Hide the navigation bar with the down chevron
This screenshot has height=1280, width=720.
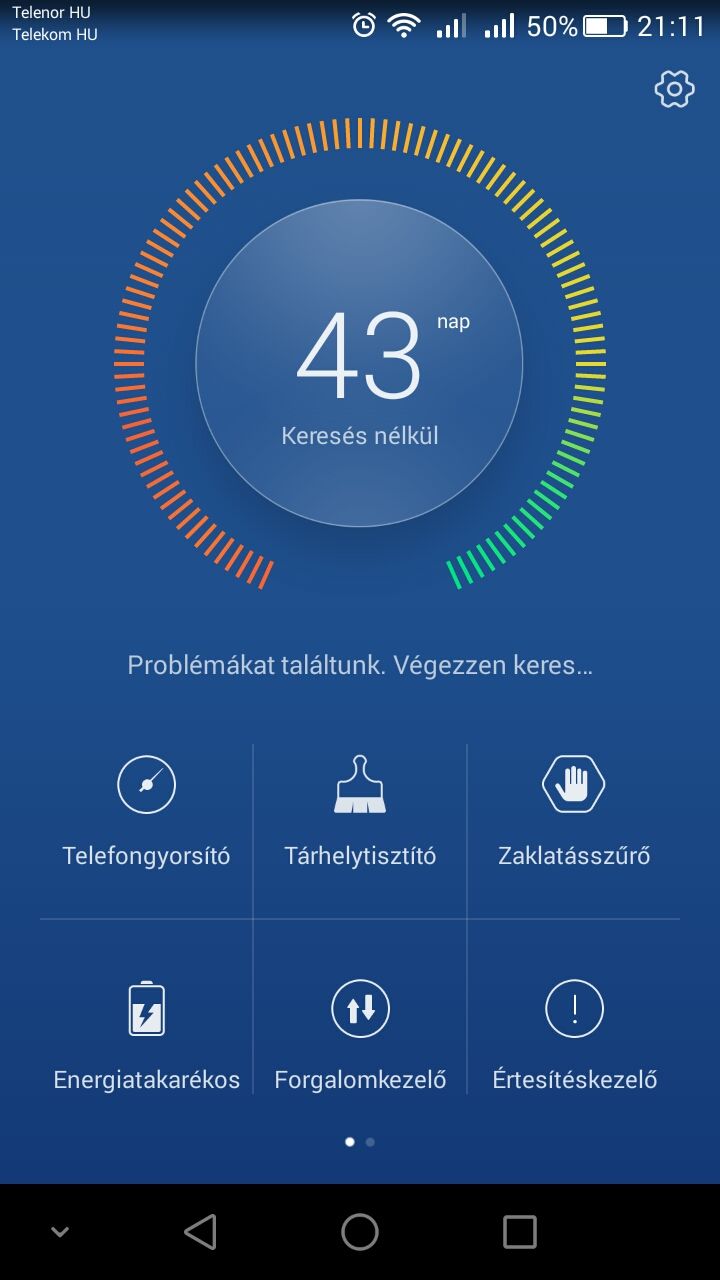pyautogui.click(x=60, y=1232)
